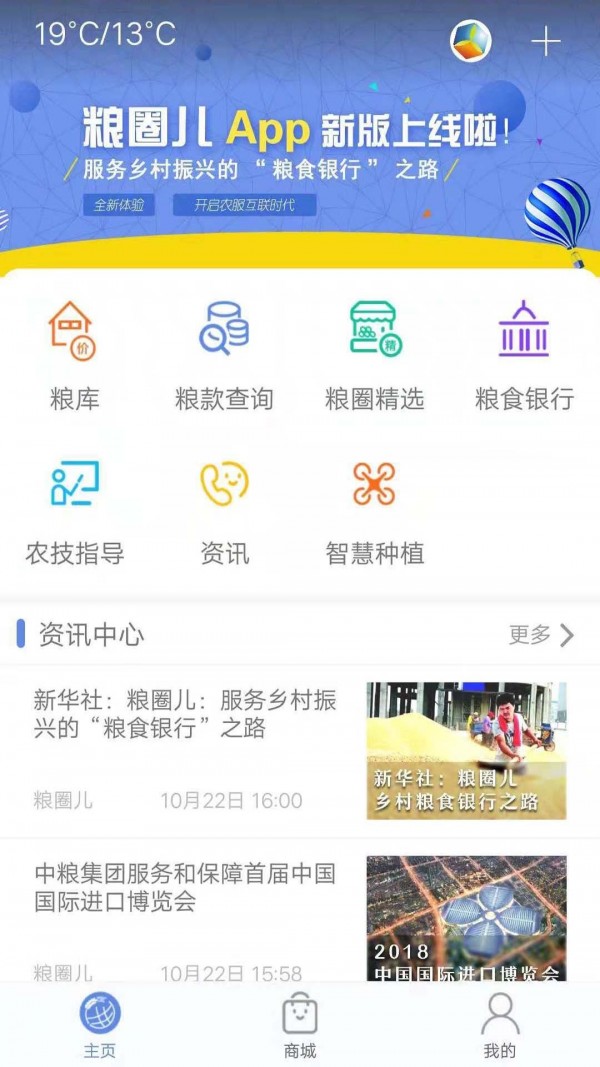Open 粮食银行 grain bank
Image resolution: width=600 pixels, height=1067 pixels.
524,355
